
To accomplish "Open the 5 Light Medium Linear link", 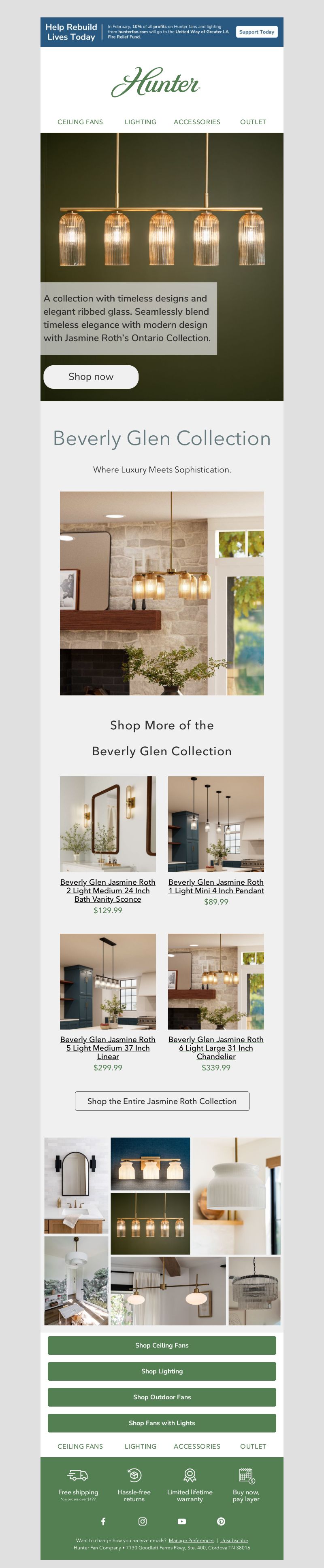I will 108,1048.
